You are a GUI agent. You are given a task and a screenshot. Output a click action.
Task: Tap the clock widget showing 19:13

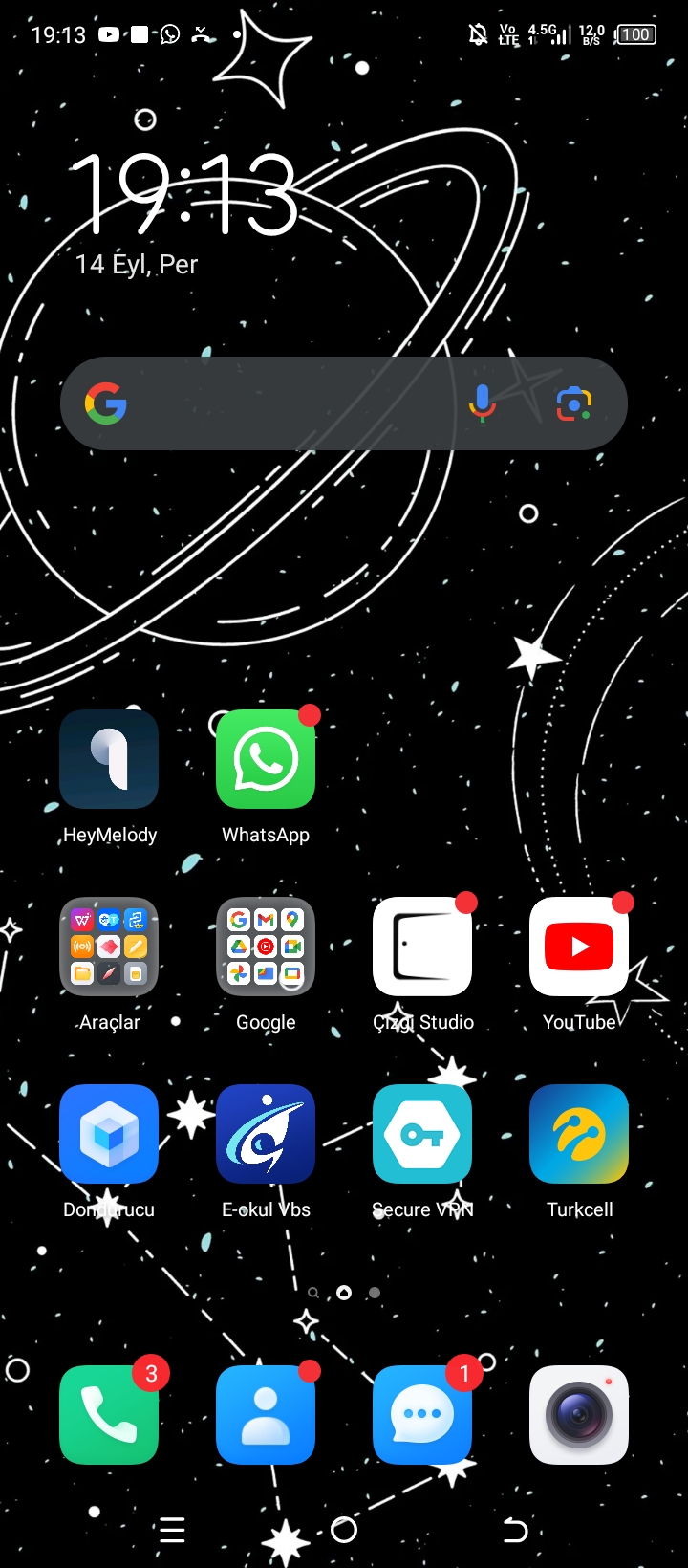click(x=183, y=194)
